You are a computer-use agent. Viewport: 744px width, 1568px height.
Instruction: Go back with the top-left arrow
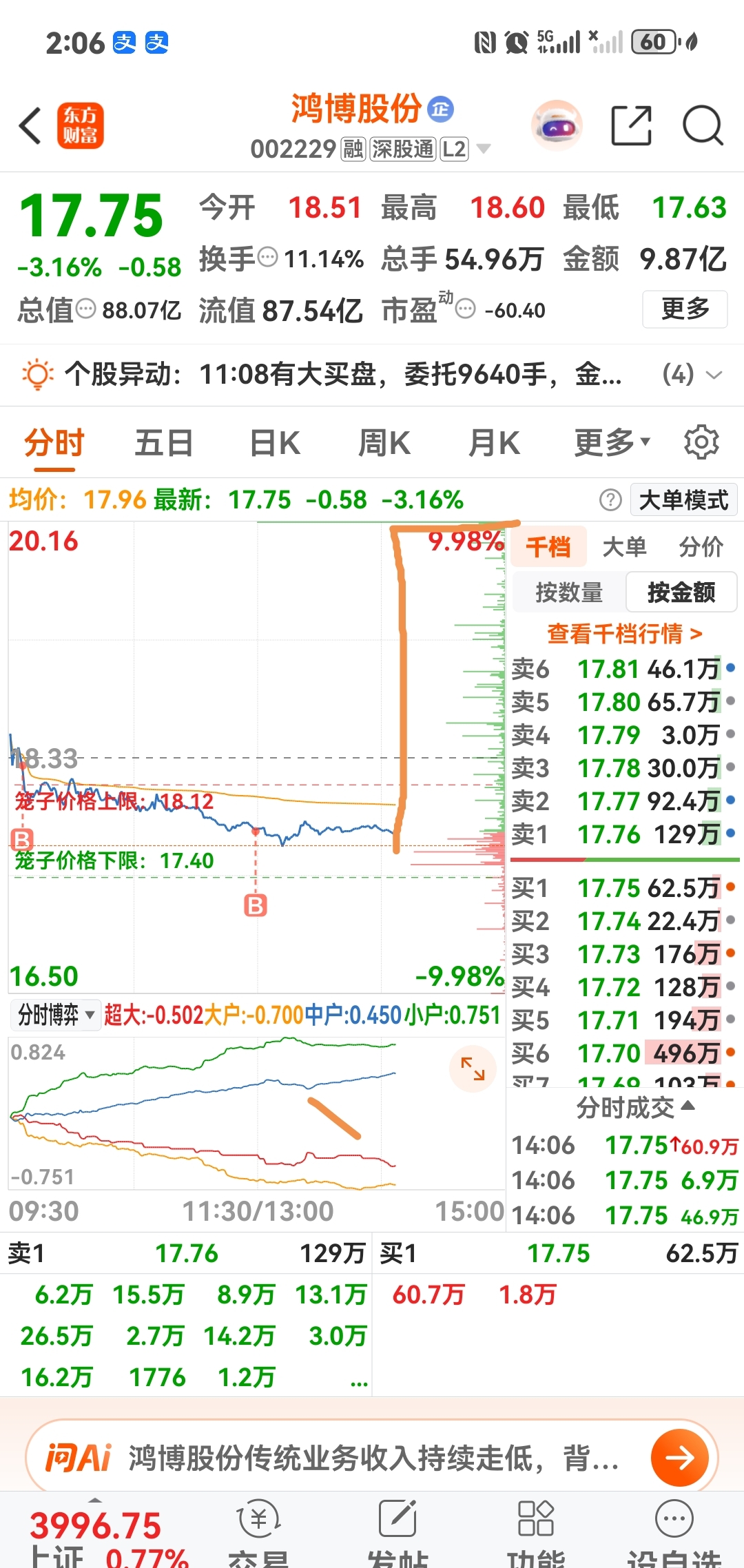click(x=31, y=126)
